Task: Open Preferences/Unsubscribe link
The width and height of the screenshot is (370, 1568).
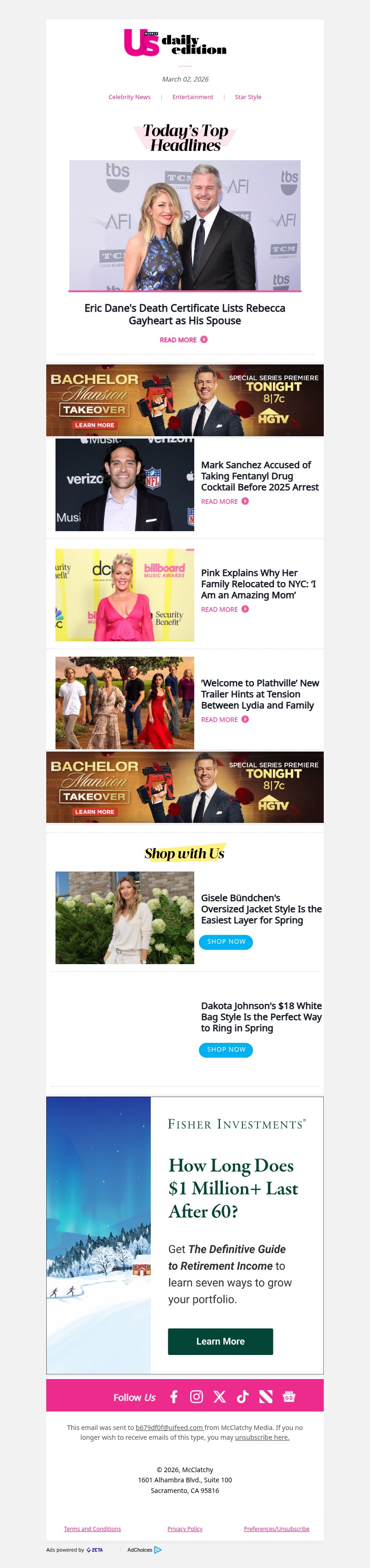Action: point(277,1529)
